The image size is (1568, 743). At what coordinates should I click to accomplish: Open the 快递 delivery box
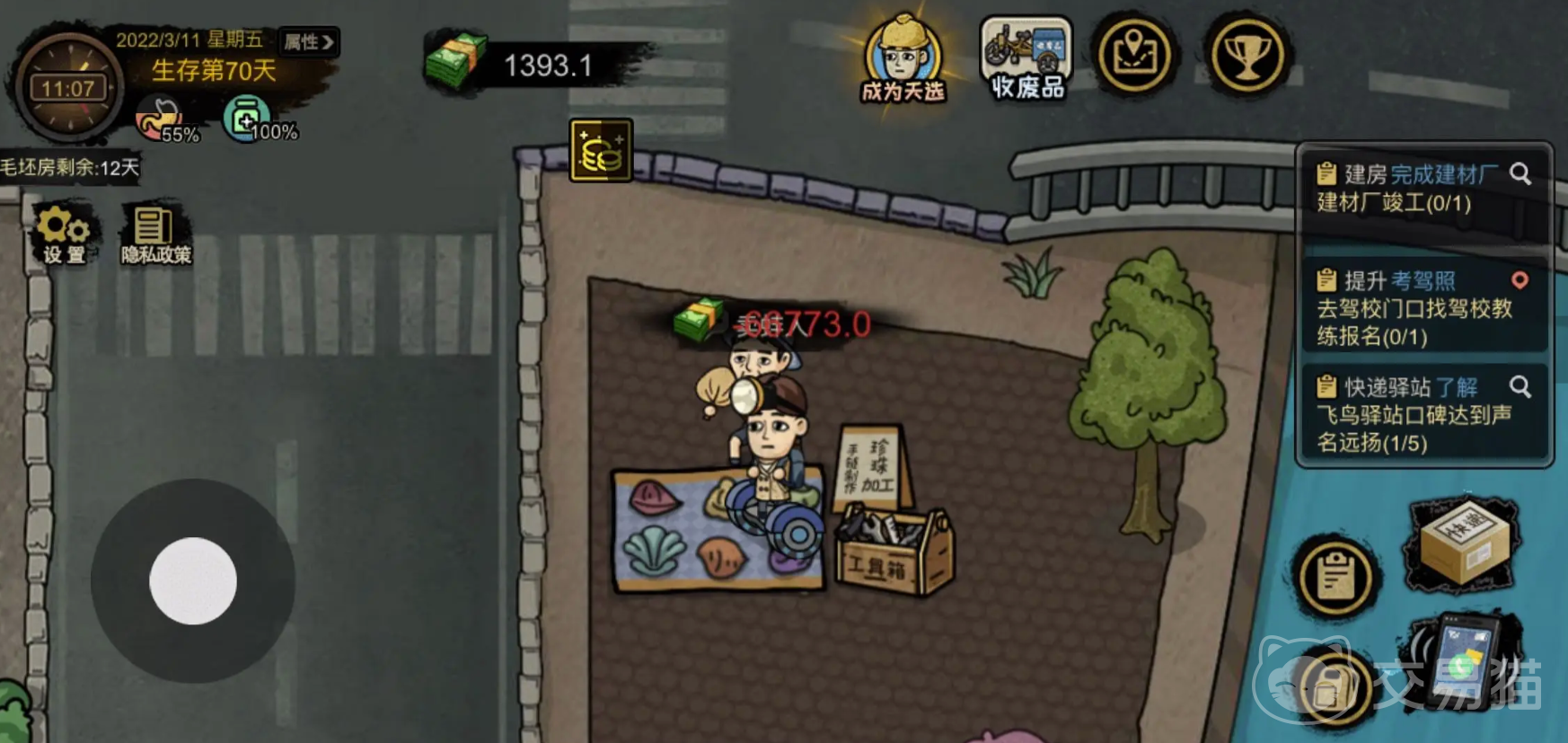pyautogui.click(x=1464, y=539)
